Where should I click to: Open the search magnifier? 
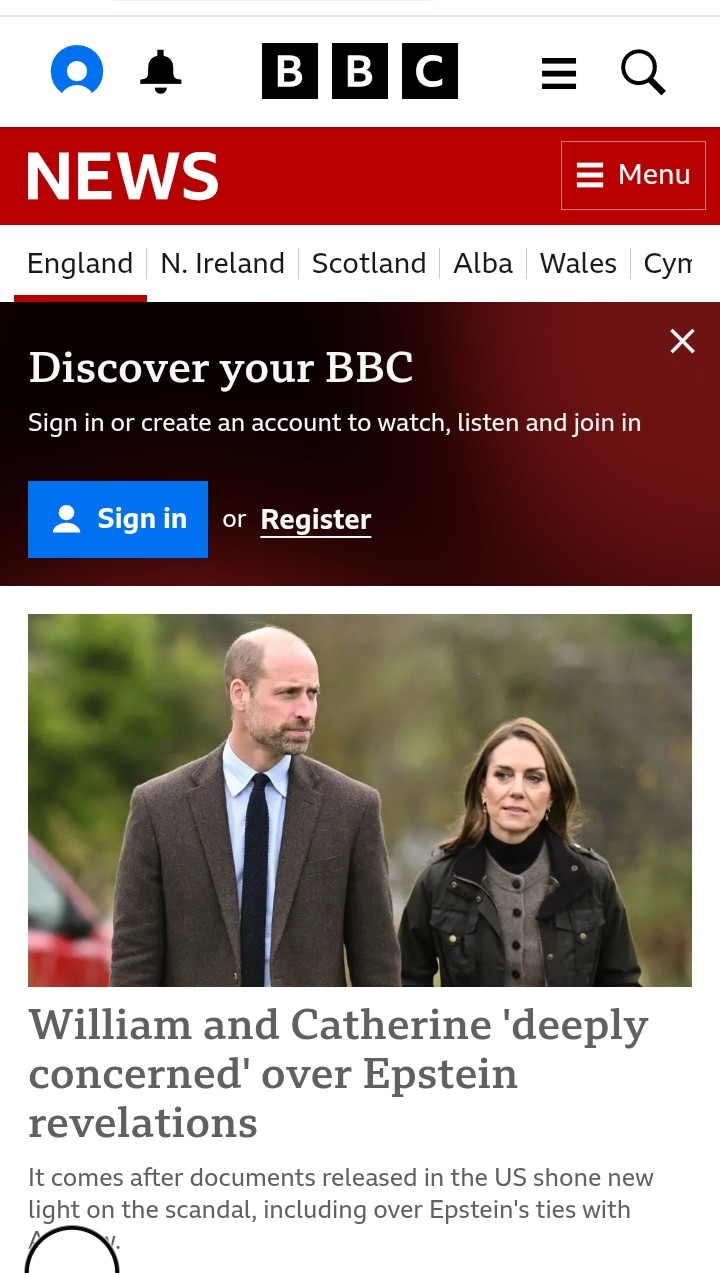click(643, 72)
